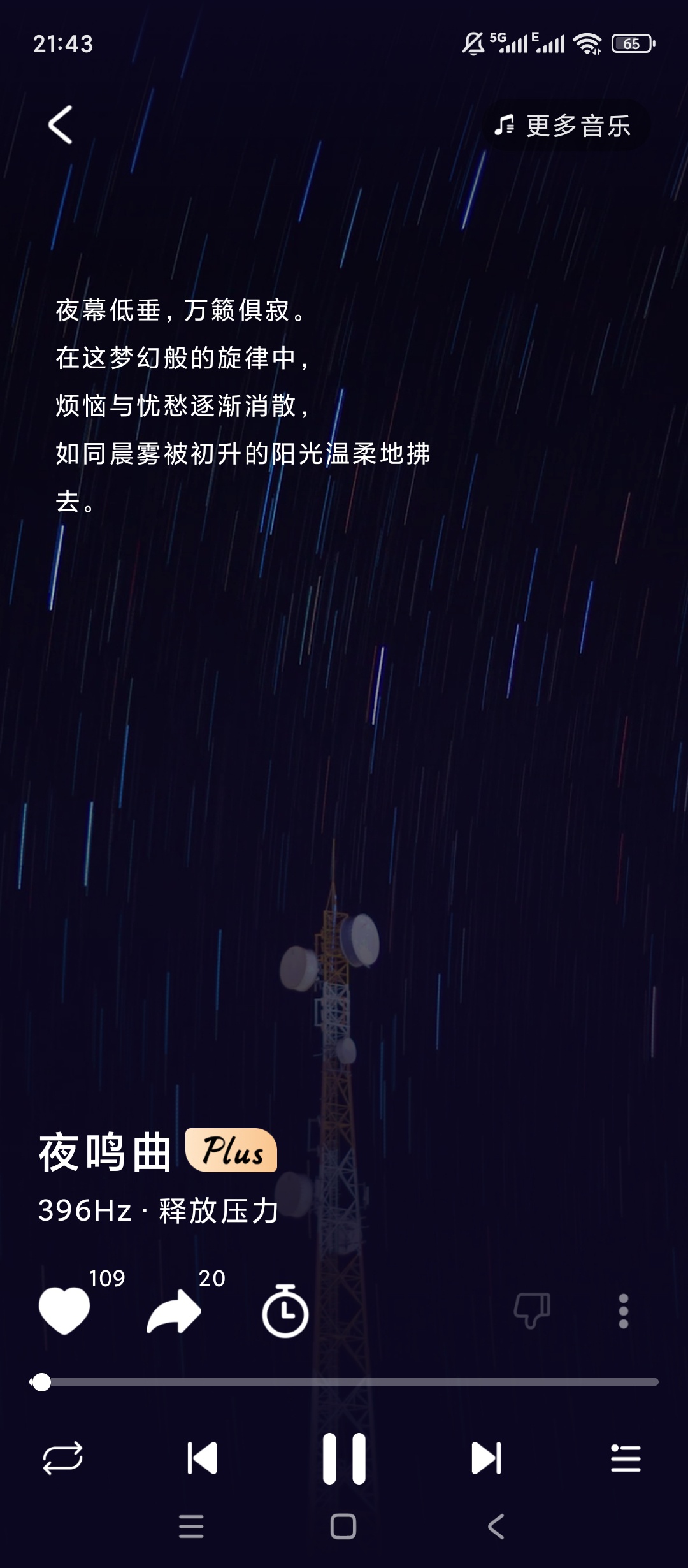The height and width of the screenshot is (1568, 688).
Task: Open the three-dot overflow menu
Action: (x=624, y=1311)
